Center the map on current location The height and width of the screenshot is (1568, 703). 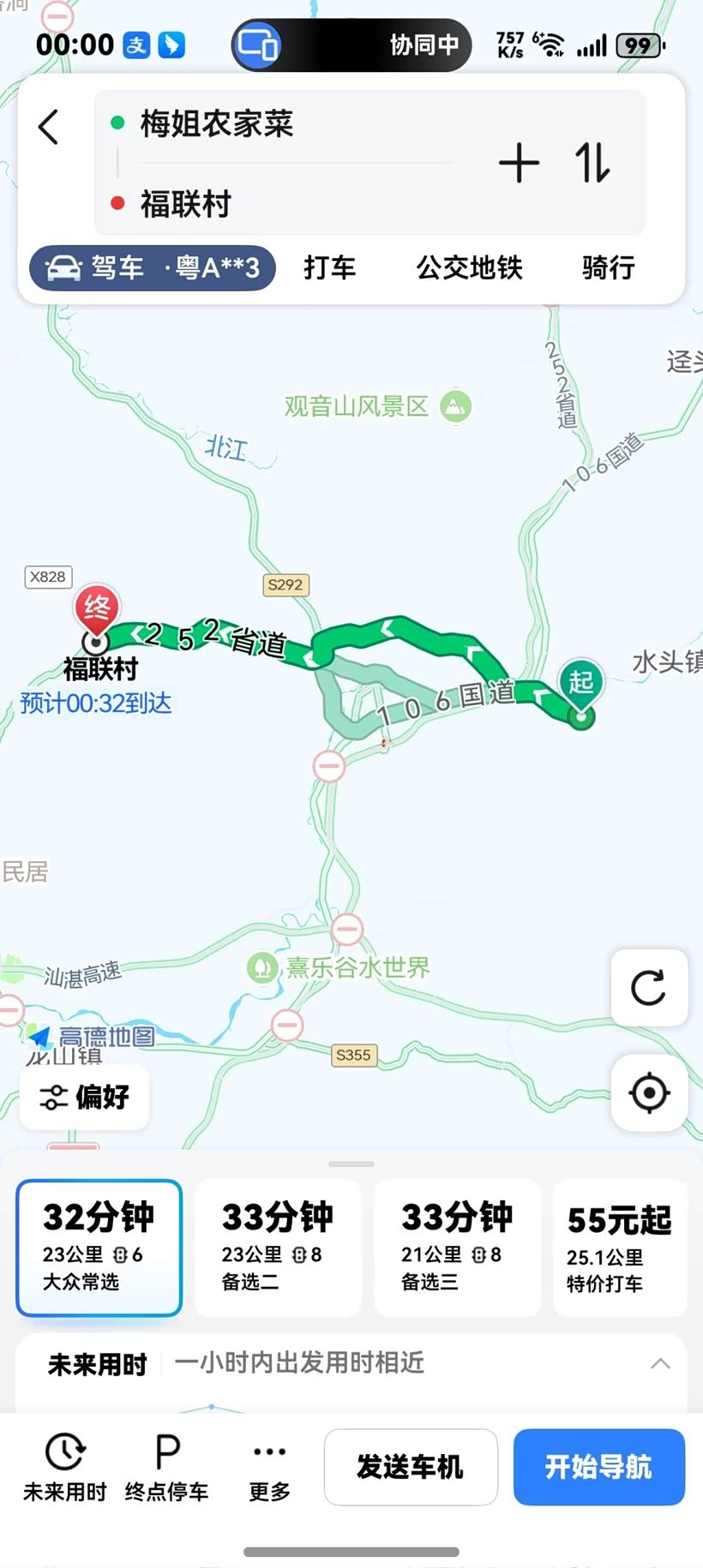tap(649, 1092)
